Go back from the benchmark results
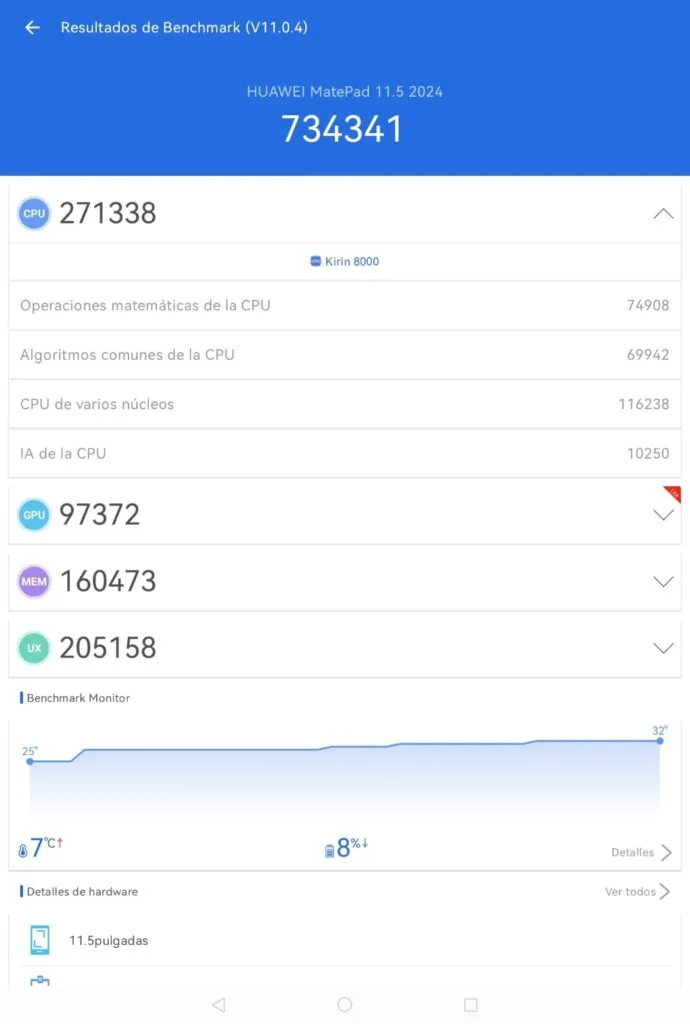Viewport: 690px width, 1024px height. click(x=32, y=28)
